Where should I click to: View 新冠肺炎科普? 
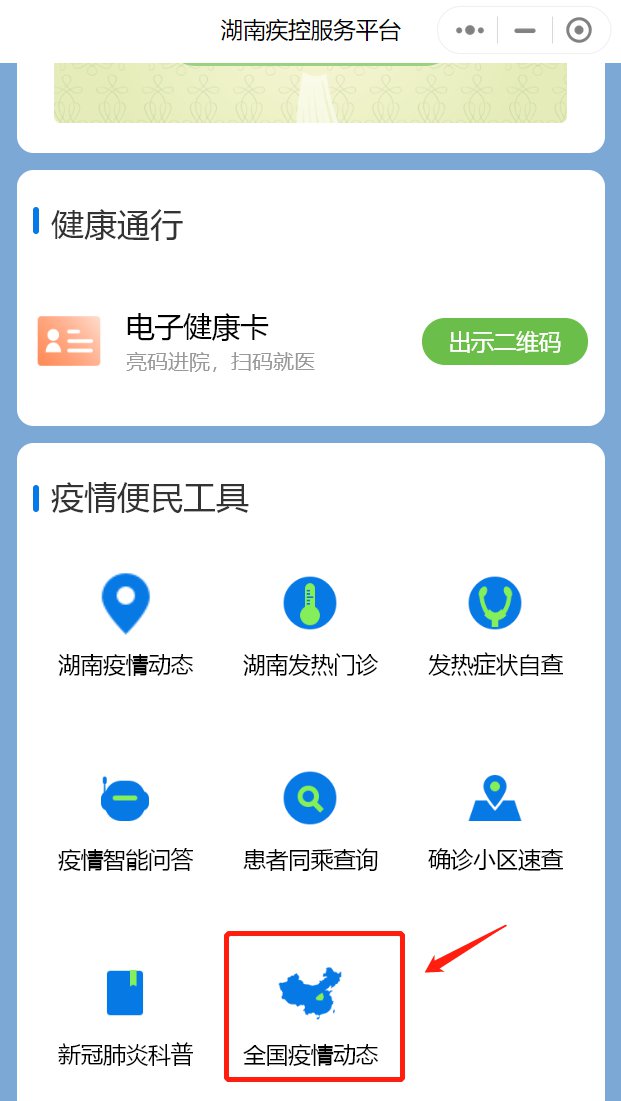click(x=125, y=1017)
